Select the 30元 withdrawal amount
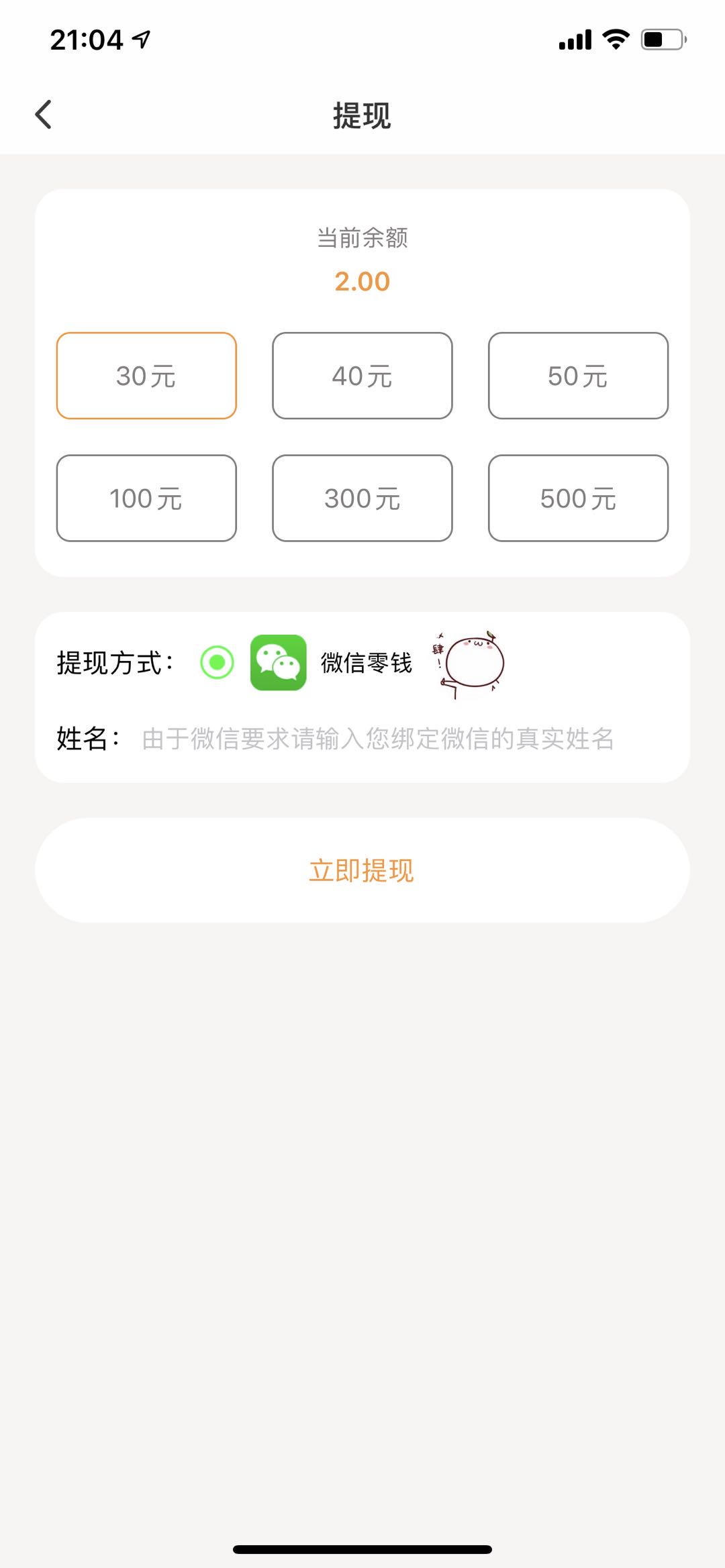 pos(147,376)
